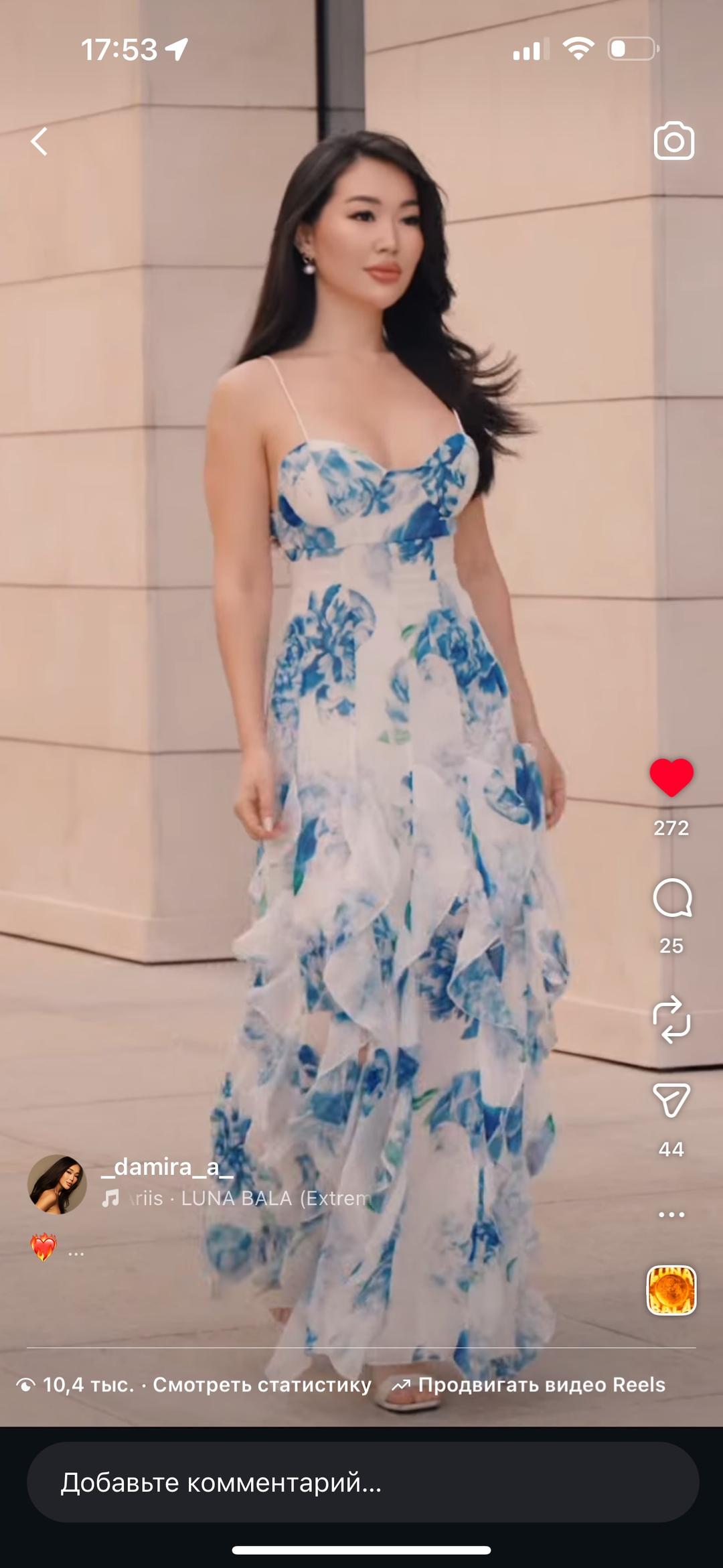Open the LUNA BALA audio track label
The height and width of the screenshot is (1568, 723).
(x=236, y=1198)
